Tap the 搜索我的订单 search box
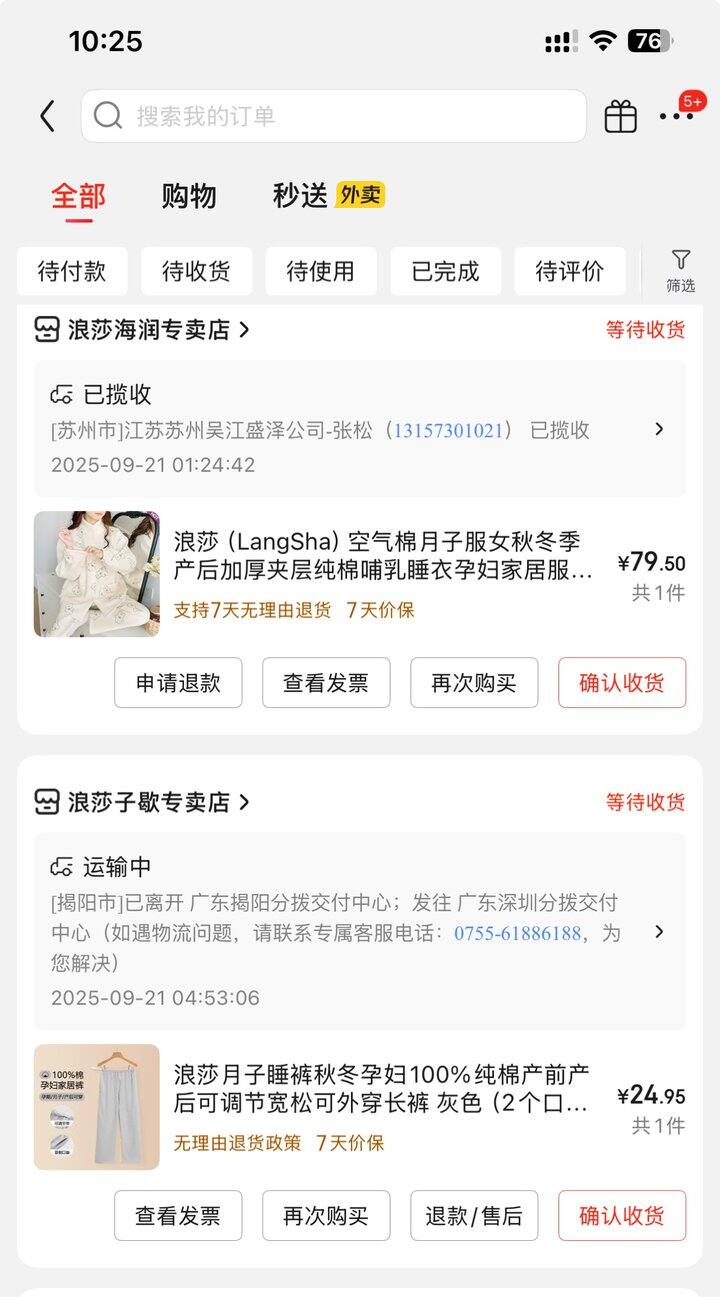This screenshot has width=720, height=1297. [333, 116]
